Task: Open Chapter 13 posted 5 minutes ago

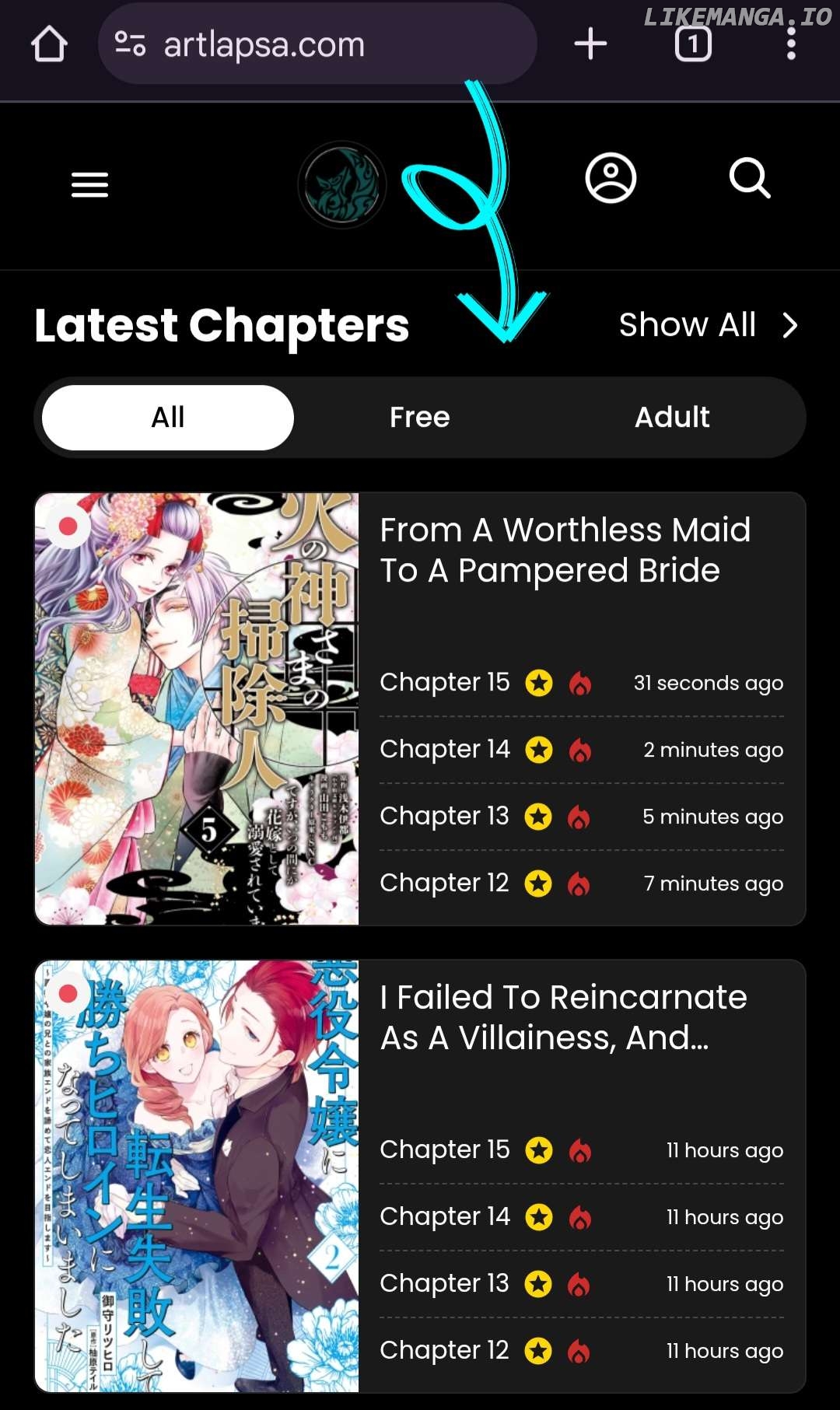Action: coord(444,817)
